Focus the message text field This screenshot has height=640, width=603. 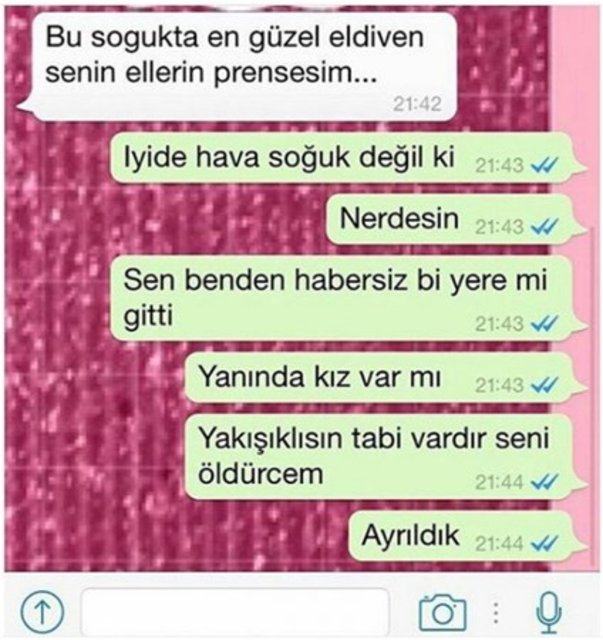pos(234,610)
